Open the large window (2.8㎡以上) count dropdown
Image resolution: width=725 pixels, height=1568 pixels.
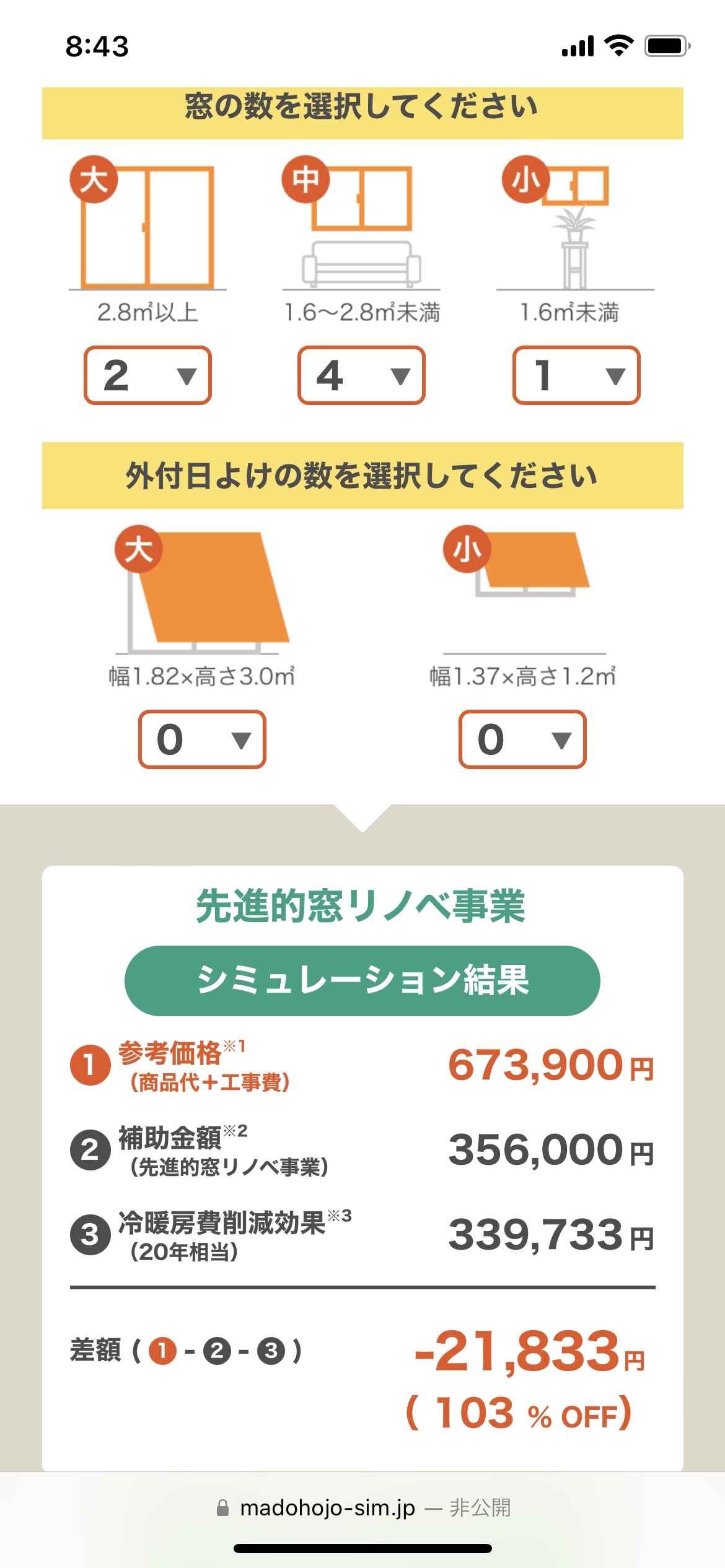click(147, 375)
